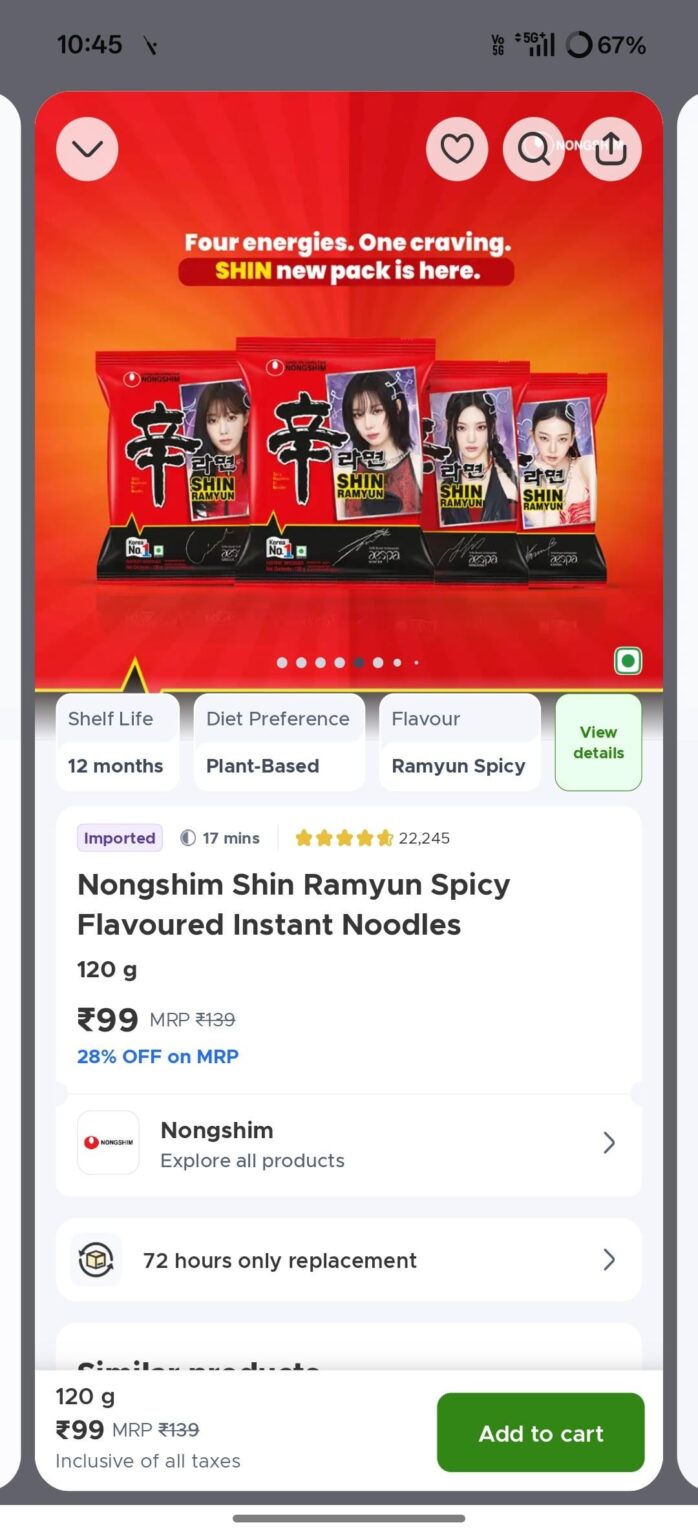Image resolution: width=698 pixels, height=1536 pixels.
Task: Open the Shin Ramyun product image
Action: pos(348,460)
